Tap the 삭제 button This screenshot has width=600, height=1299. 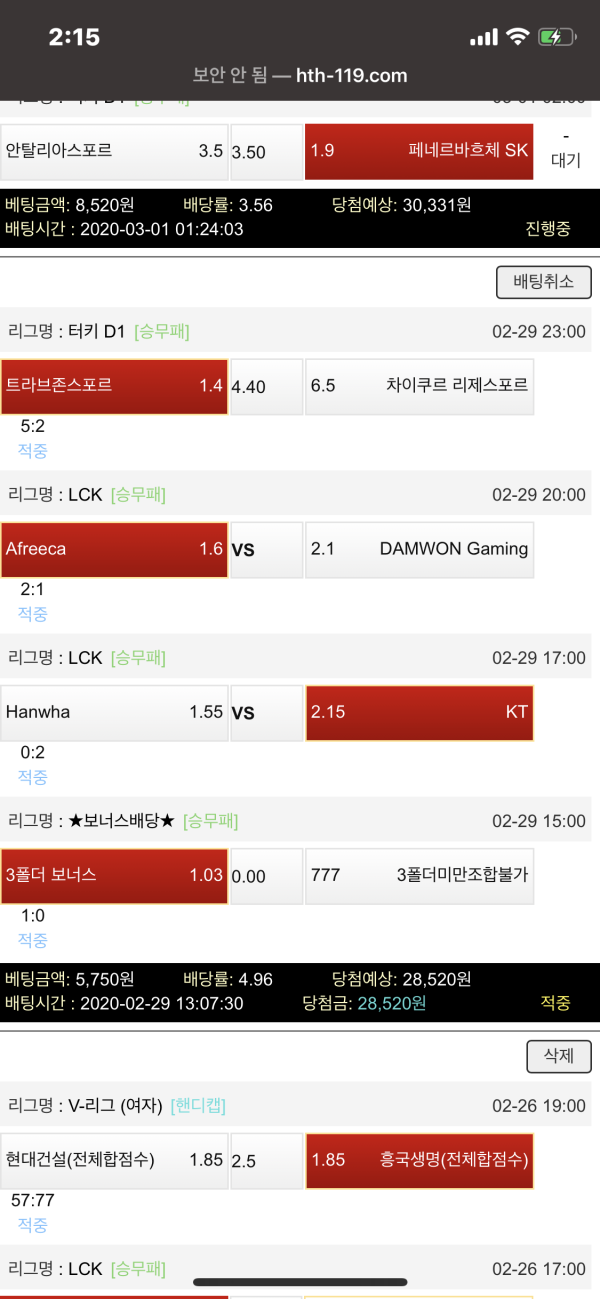pyautogui.click(x=559, y=1056)
